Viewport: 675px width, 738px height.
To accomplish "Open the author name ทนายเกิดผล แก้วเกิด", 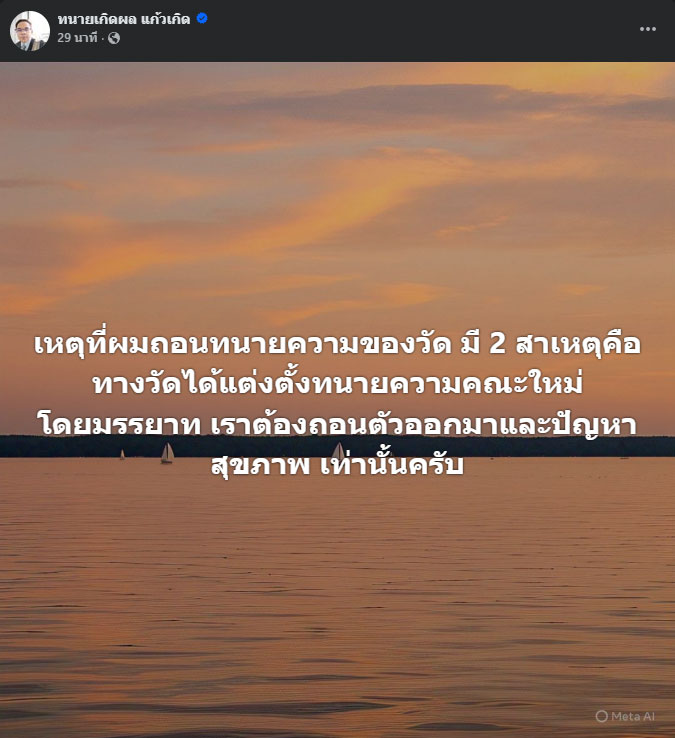I will click(124, 19).
